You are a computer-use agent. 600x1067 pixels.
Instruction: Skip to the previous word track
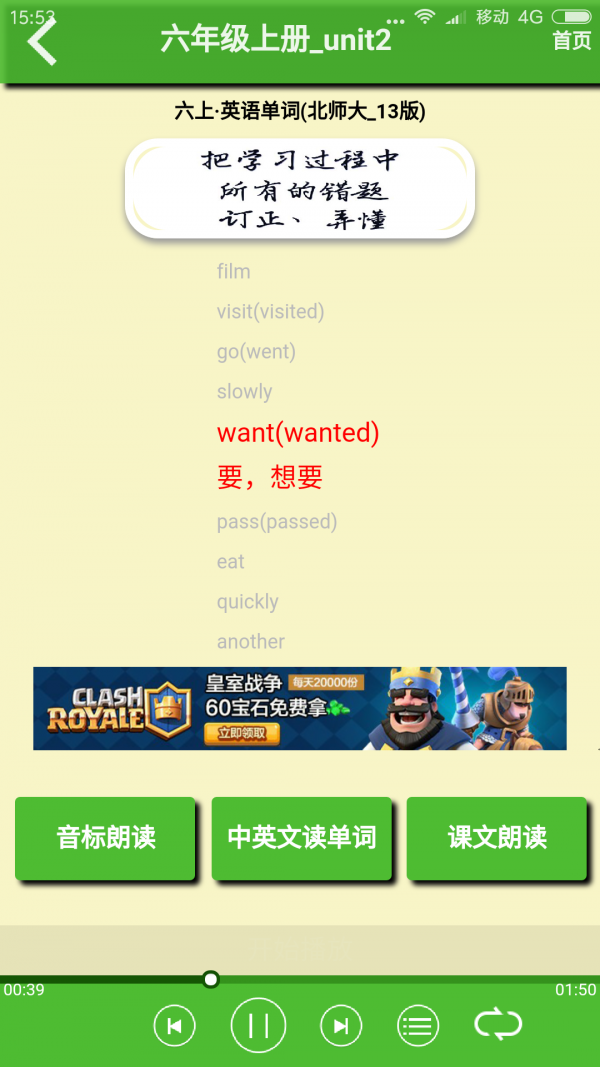pyautogui.click(x=174, y=1026)
